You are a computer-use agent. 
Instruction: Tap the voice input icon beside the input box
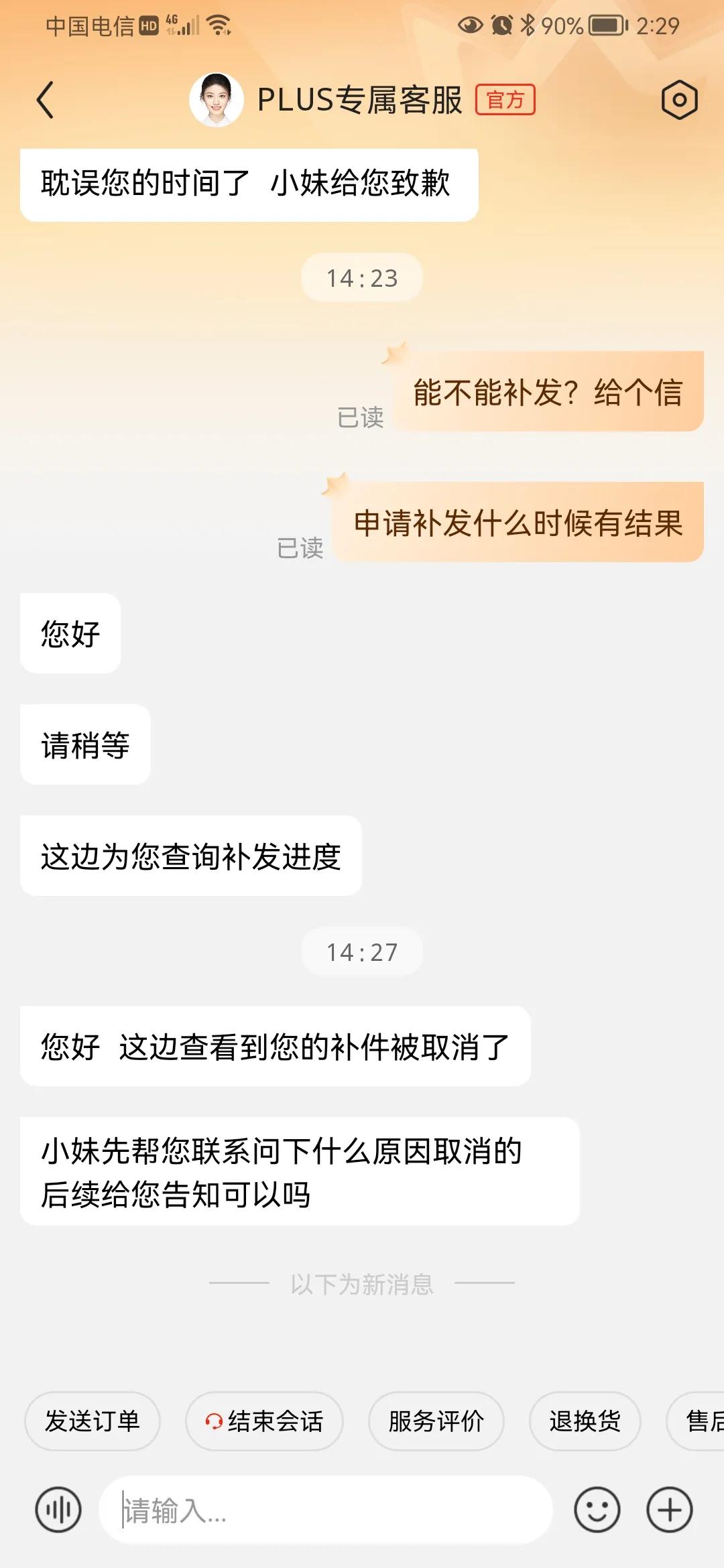(x=60, y=1512)
